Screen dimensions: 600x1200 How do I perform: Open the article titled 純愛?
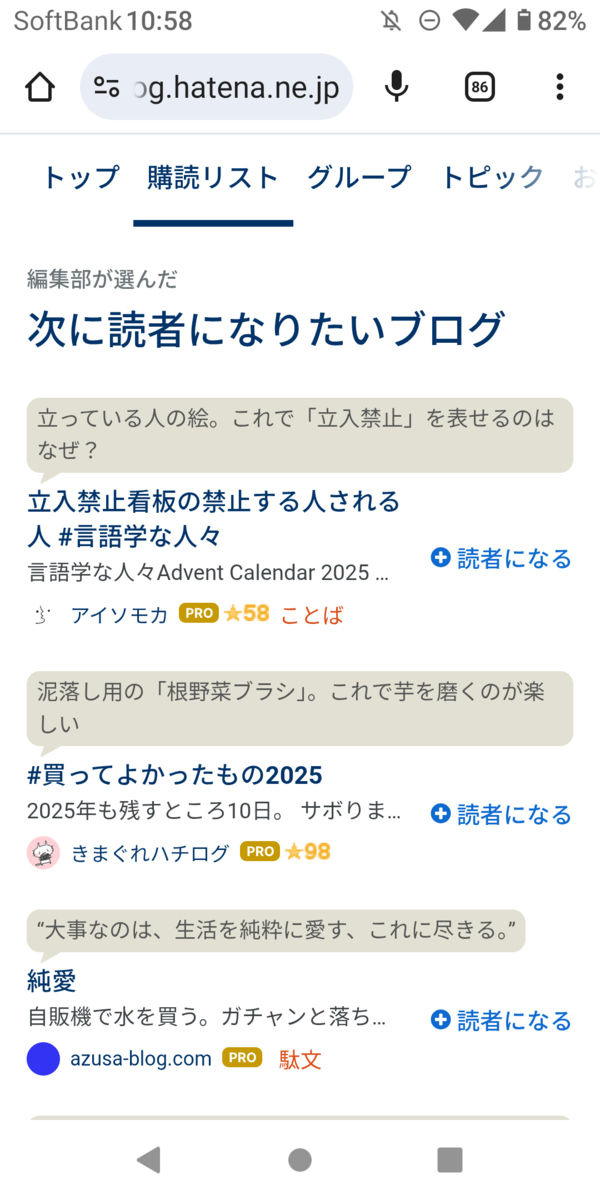(x=52, y=980)
